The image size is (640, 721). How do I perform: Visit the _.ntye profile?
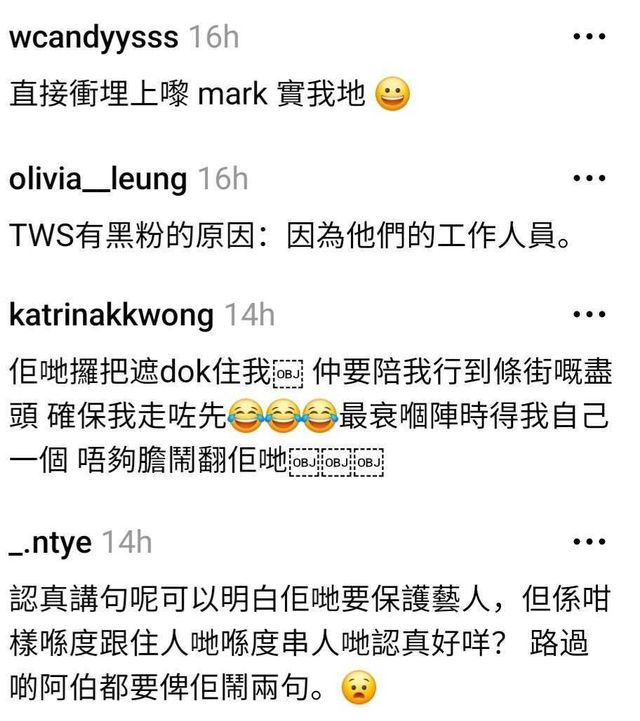49,544
